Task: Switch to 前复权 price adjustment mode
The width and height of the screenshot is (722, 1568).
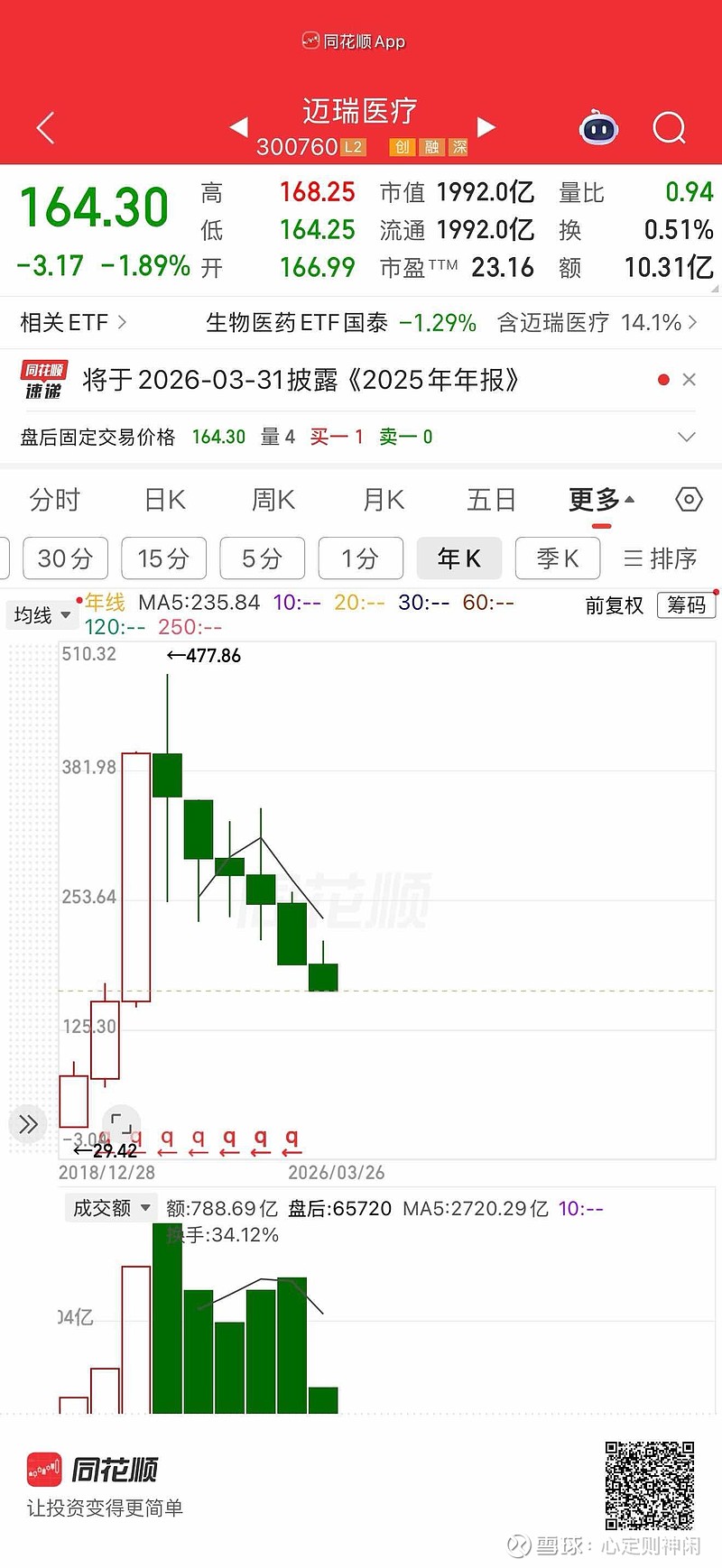Action: (x=614, y=605)
